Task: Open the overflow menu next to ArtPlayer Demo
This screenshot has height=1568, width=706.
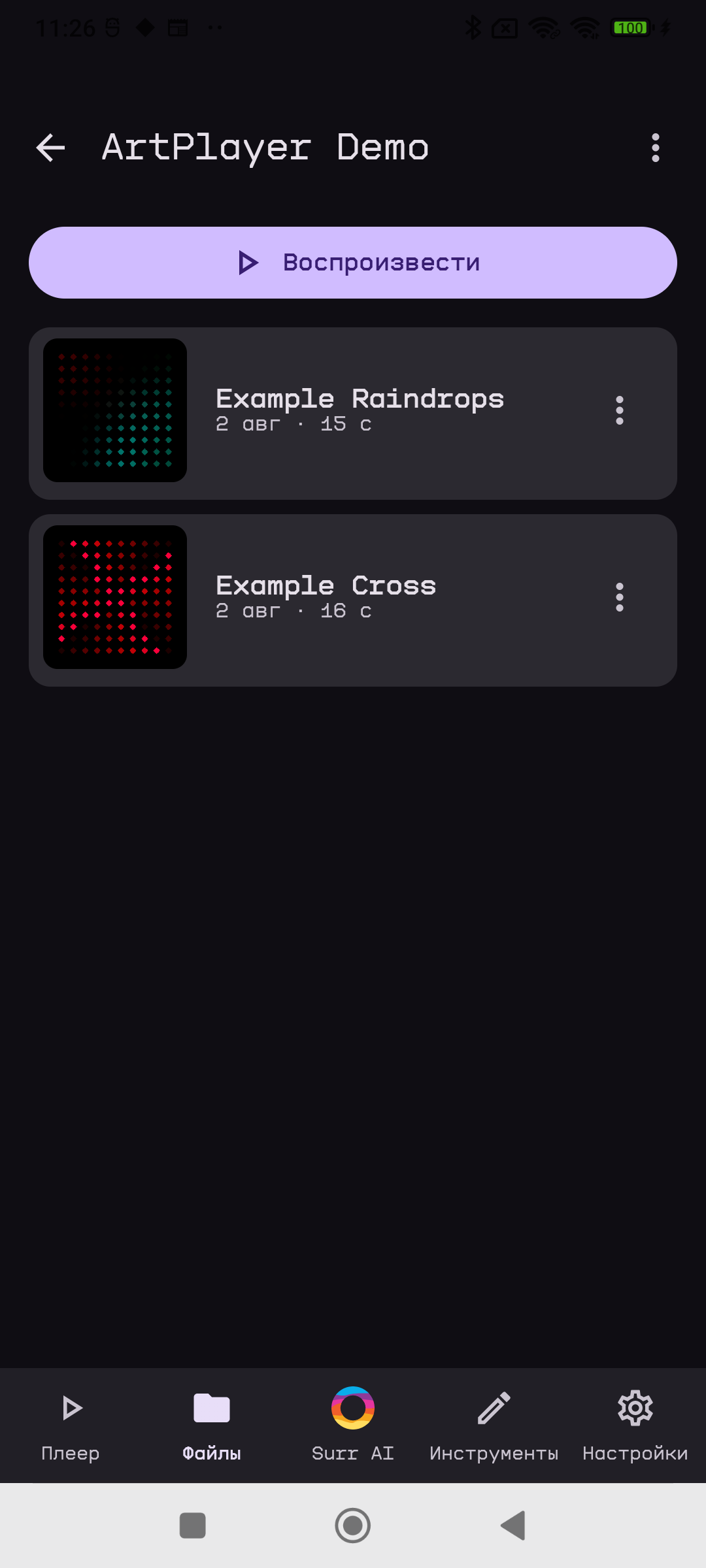Action: (655, 148)
